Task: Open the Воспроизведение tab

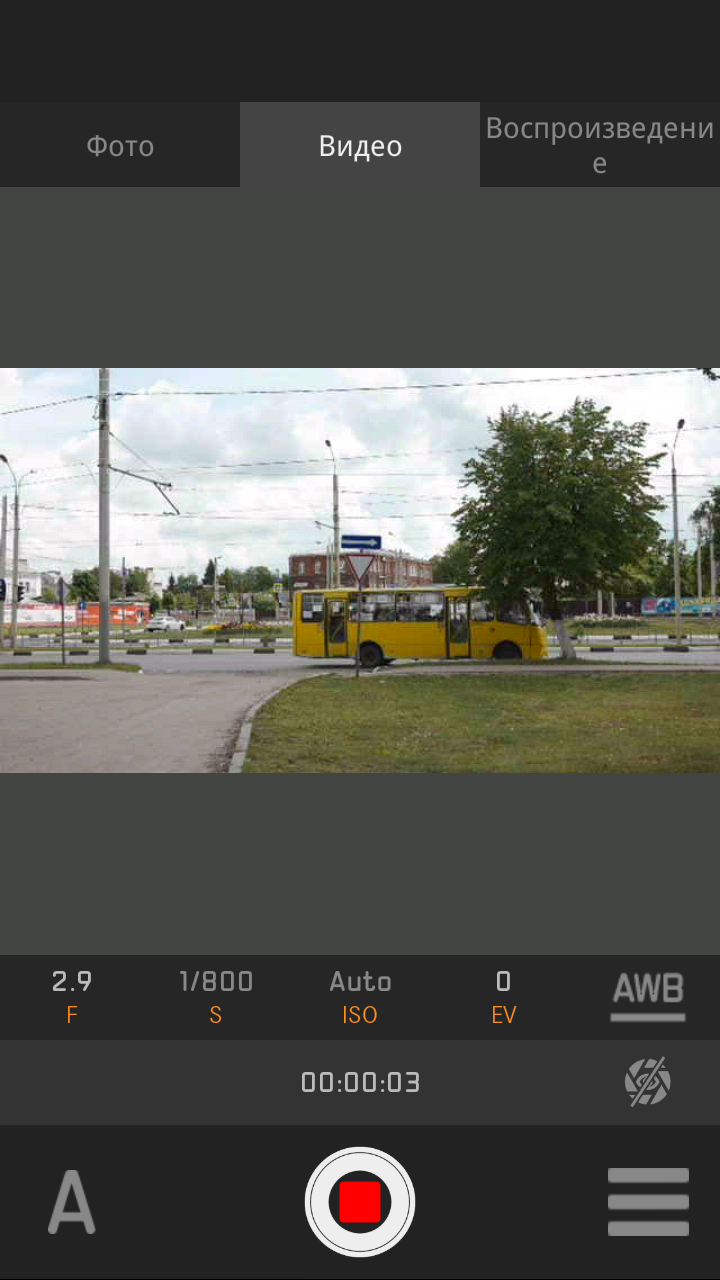Action: pyautogui.click(x=599, y=145)
